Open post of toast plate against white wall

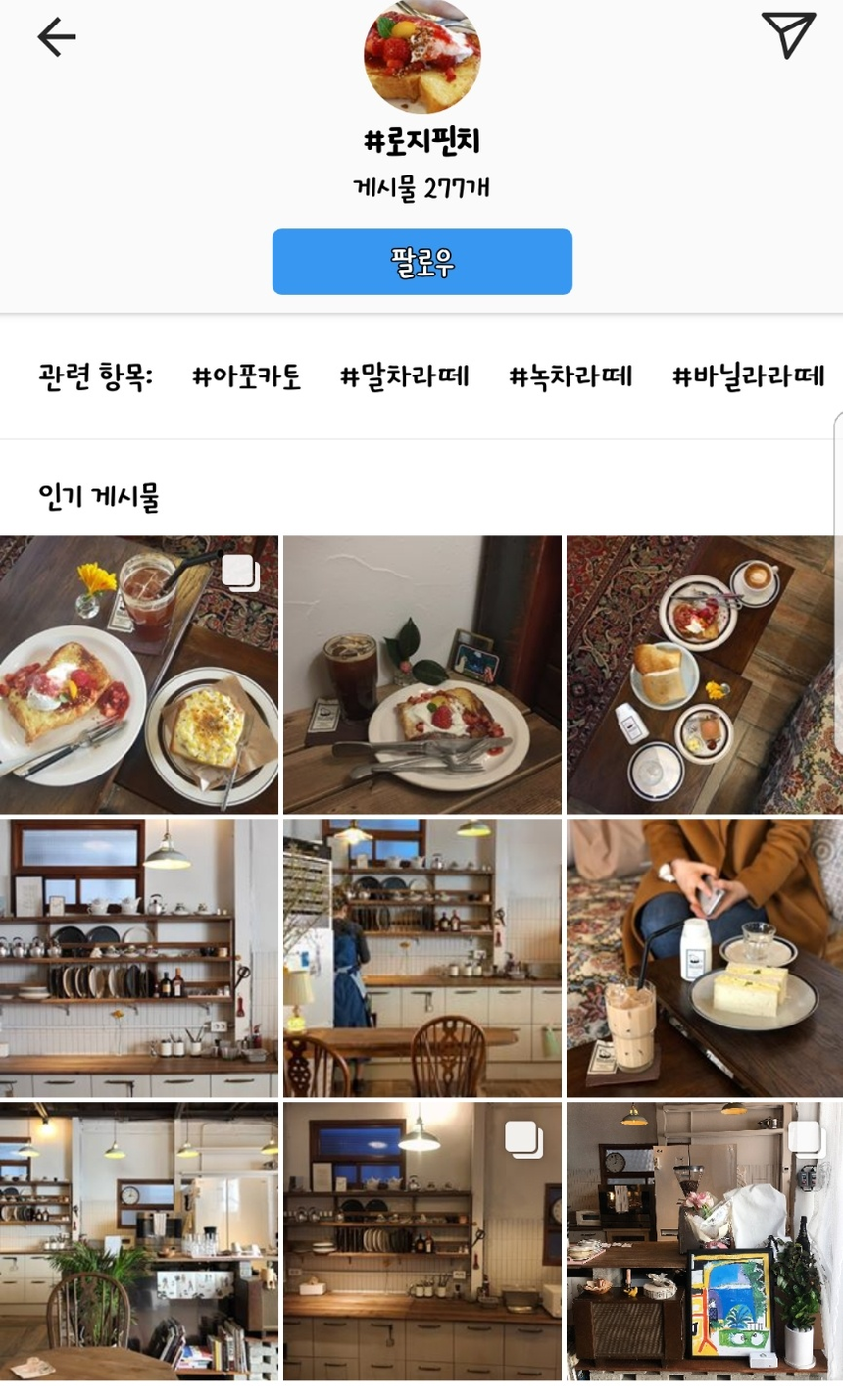pyautogui.click(x=421, y=675)
